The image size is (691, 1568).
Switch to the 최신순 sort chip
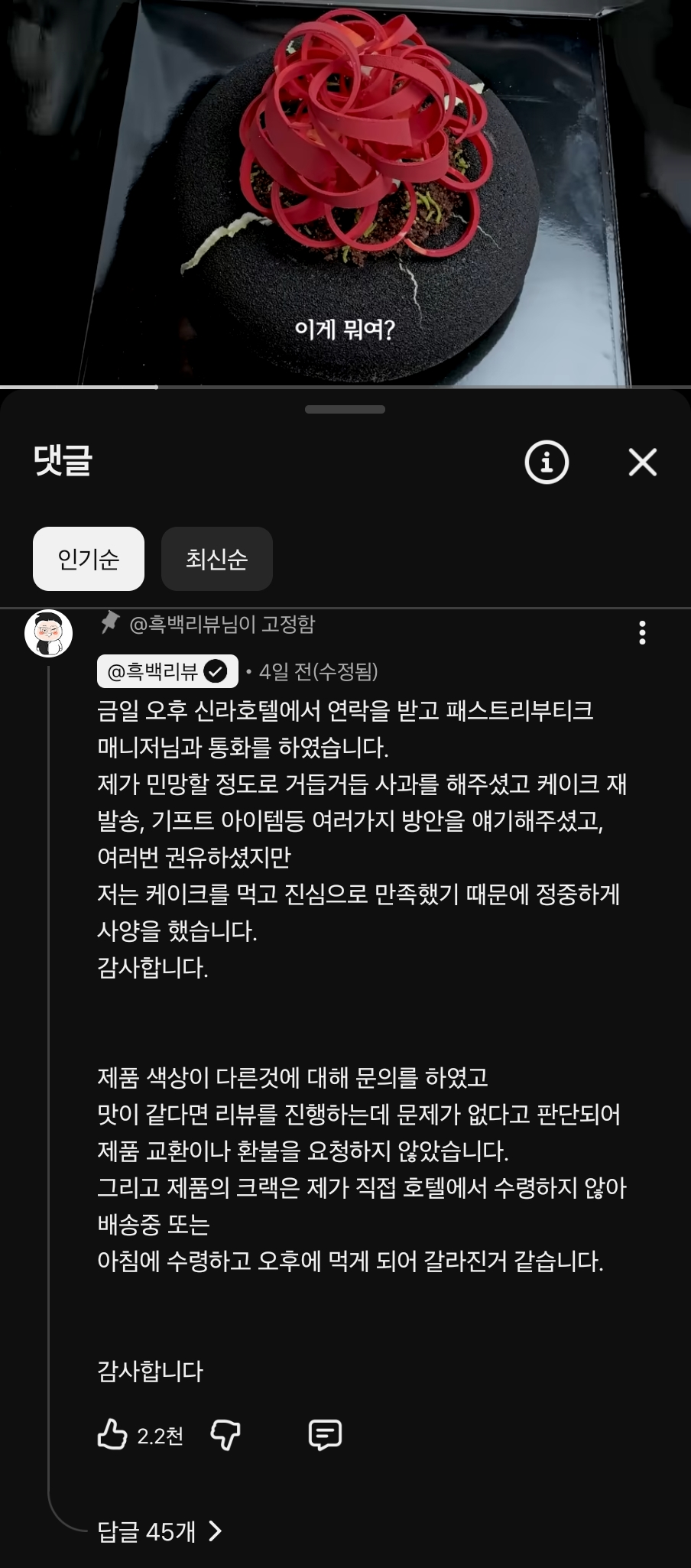click(x=217, y=559)
